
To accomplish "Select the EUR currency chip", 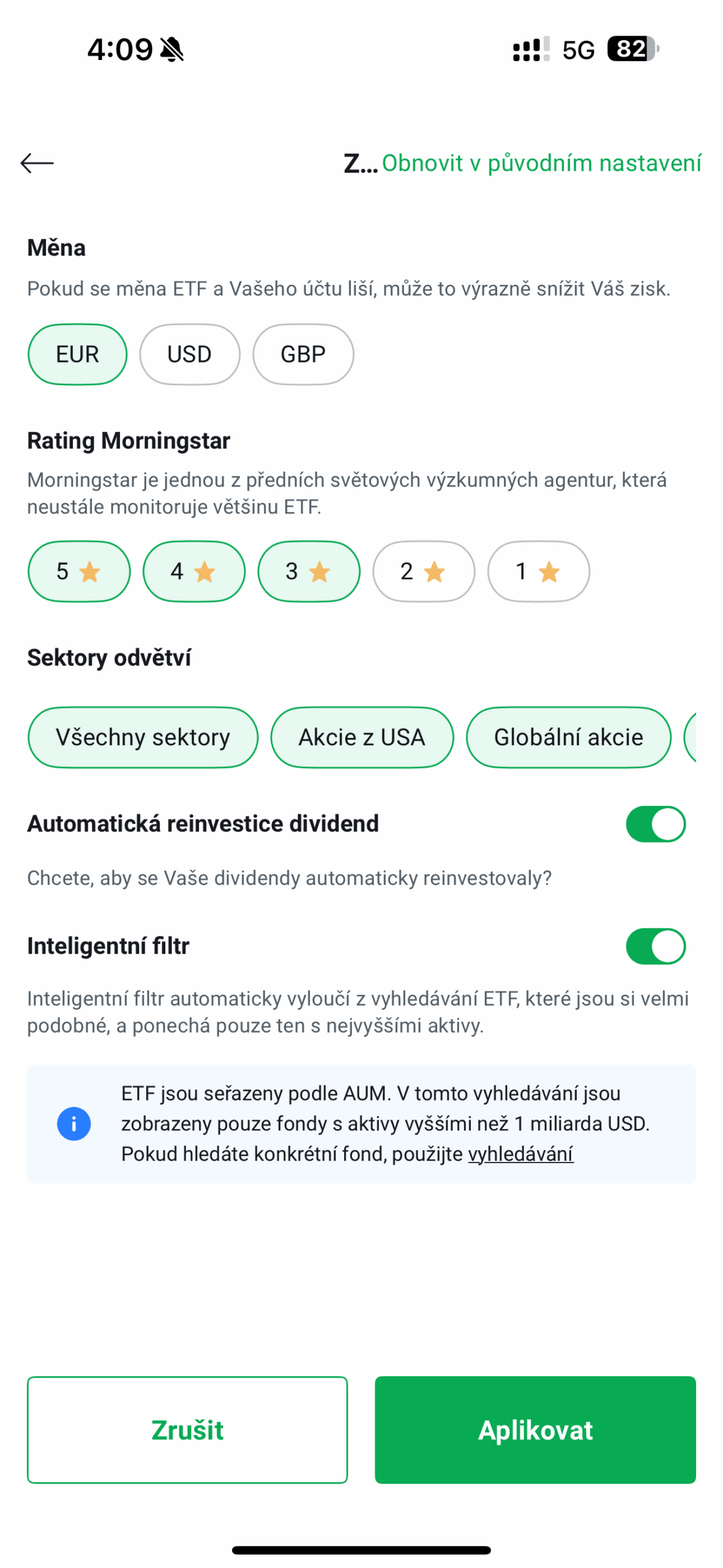I will point(77,354).
